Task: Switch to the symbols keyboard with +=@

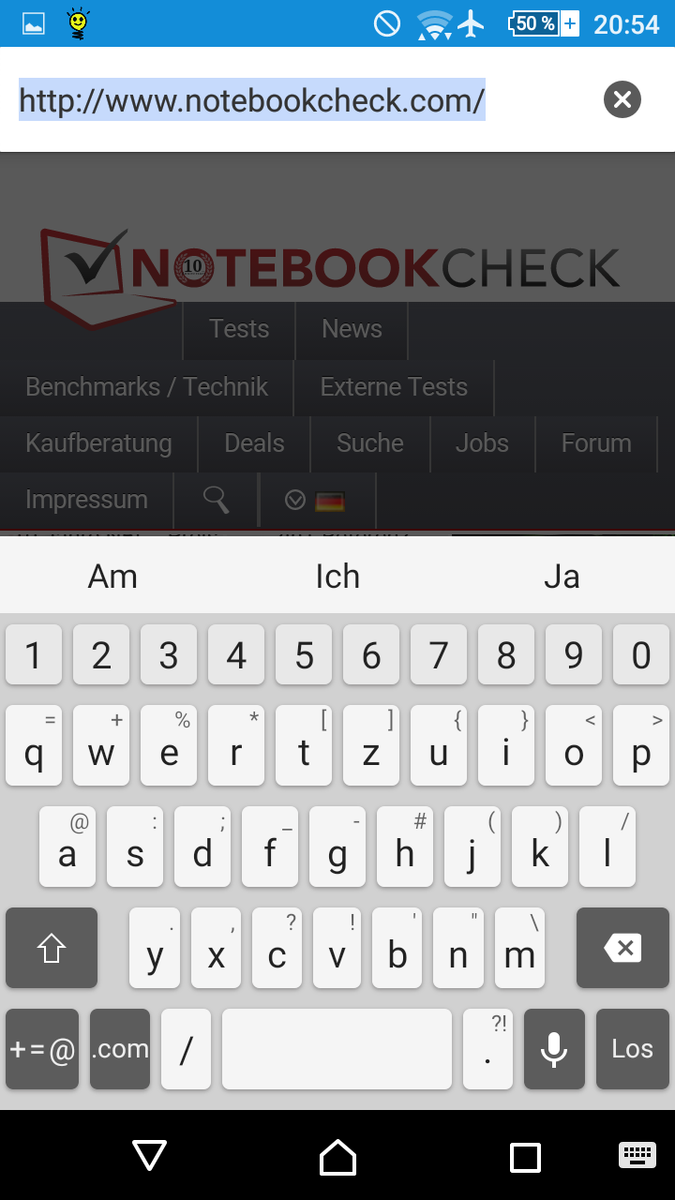Action: (x=42, y=1049)
